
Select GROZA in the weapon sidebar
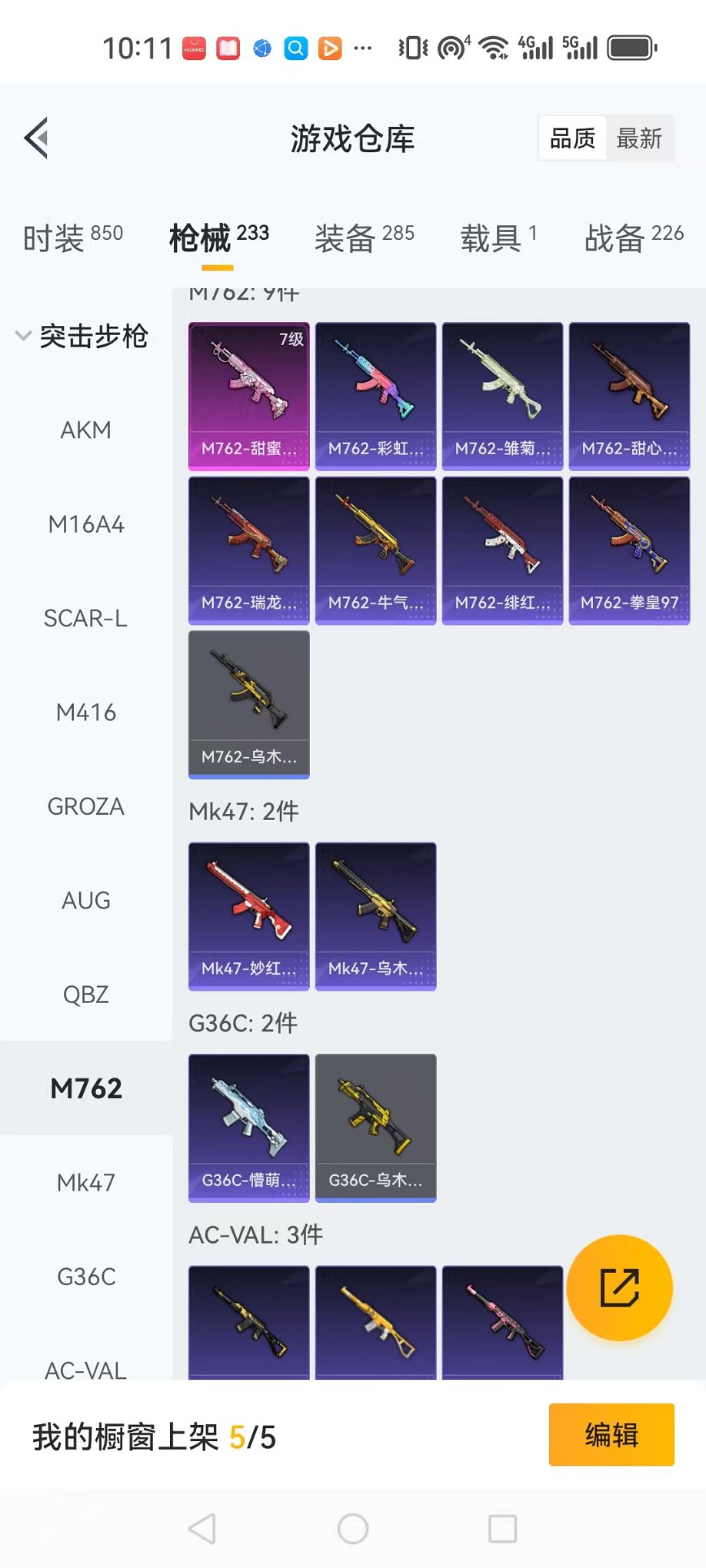pyautogui.click(x=86, y=806)
